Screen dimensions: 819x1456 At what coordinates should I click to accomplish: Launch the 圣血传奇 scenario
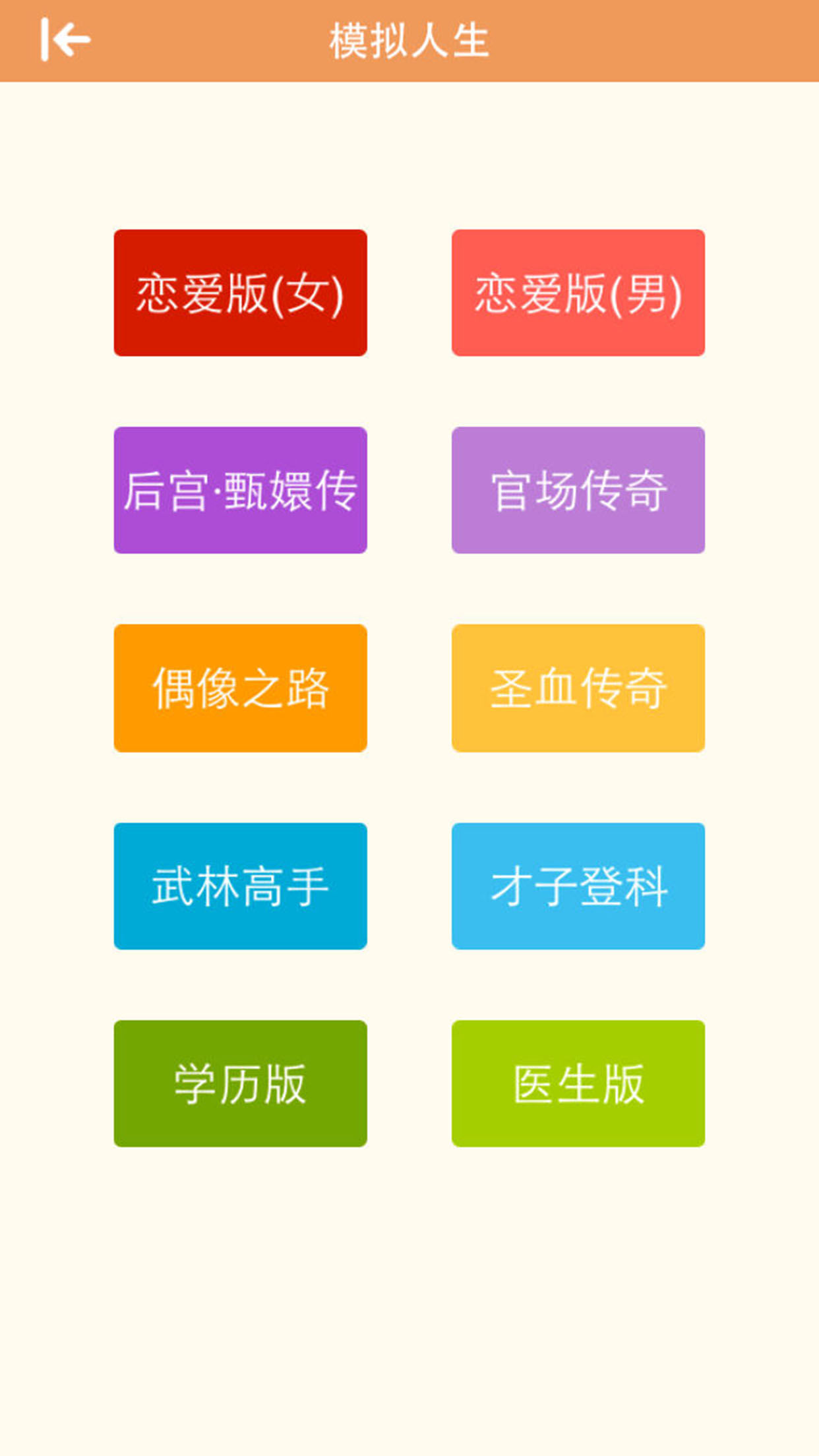pyautogui.click(x=578, y=688)
